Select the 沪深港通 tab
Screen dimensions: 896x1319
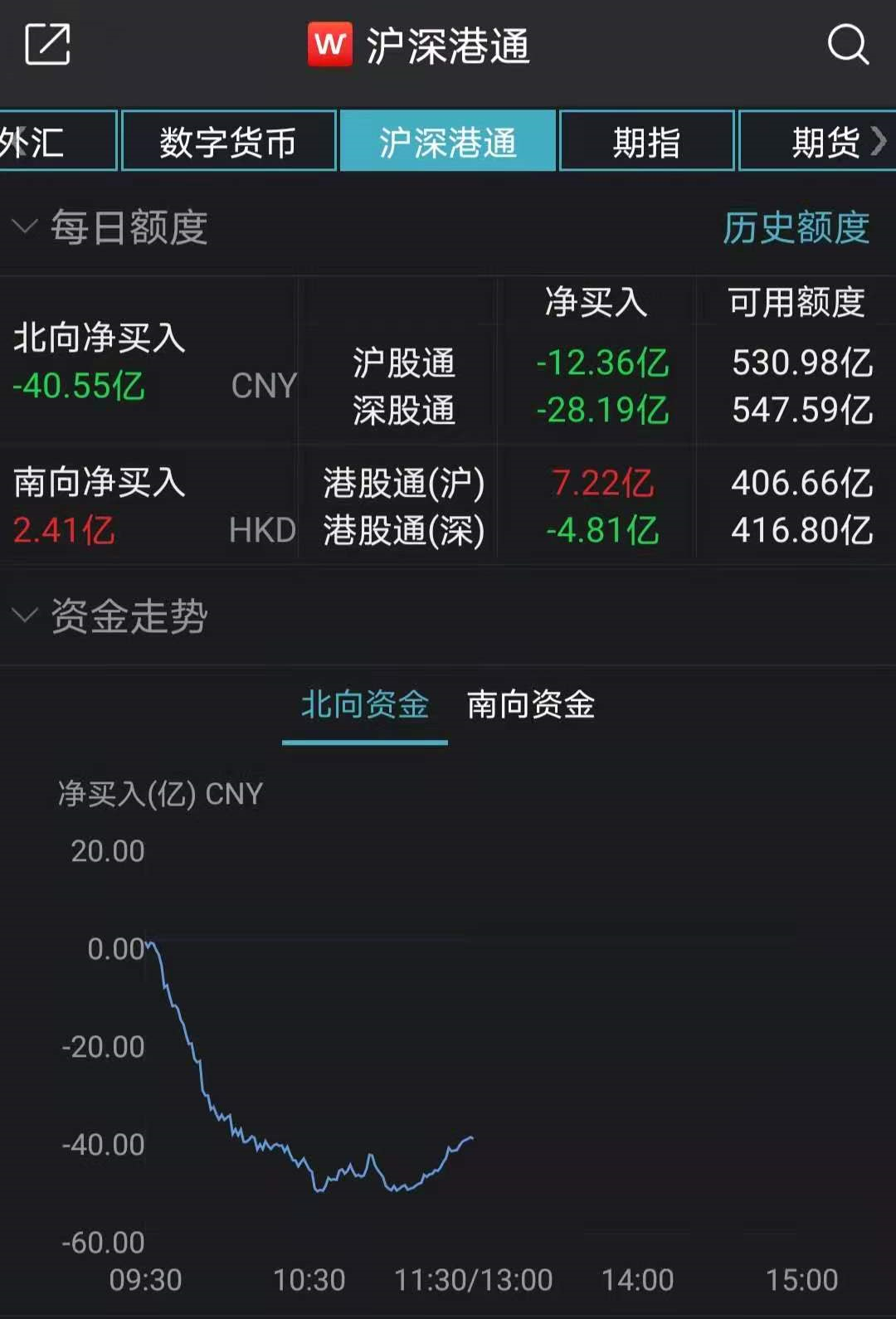click(x=448, y=141)
